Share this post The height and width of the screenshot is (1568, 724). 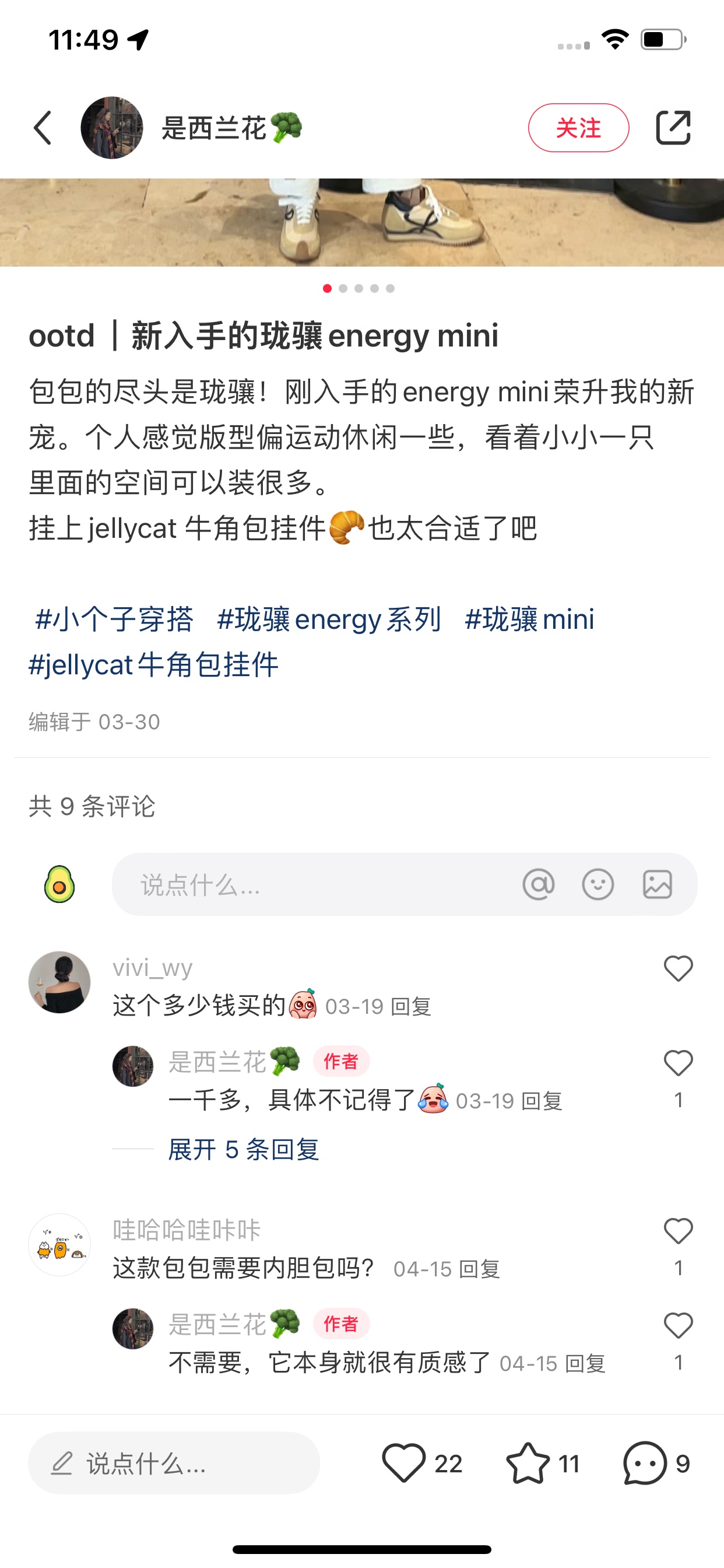673,128
